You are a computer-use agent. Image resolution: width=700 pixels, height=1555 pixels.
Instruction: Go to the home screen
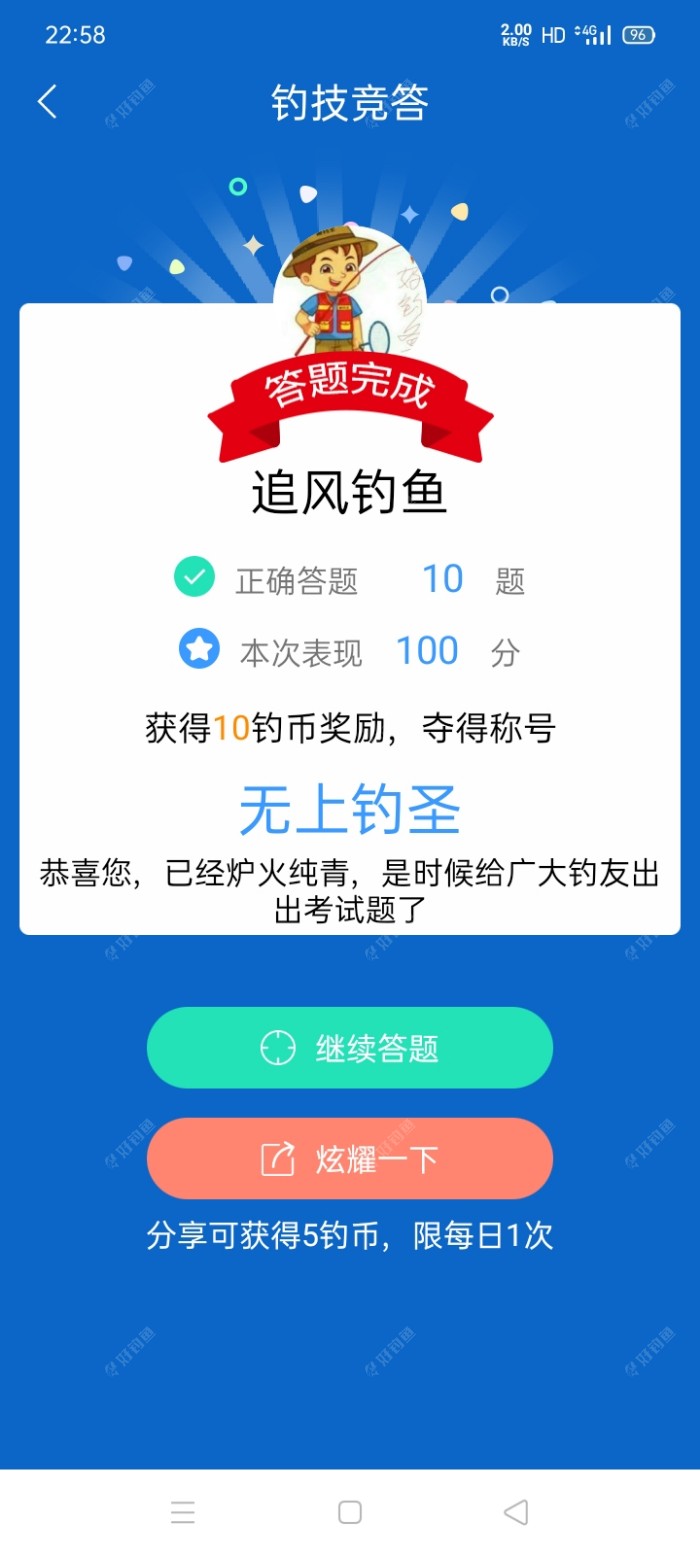tap(350, 1512)
